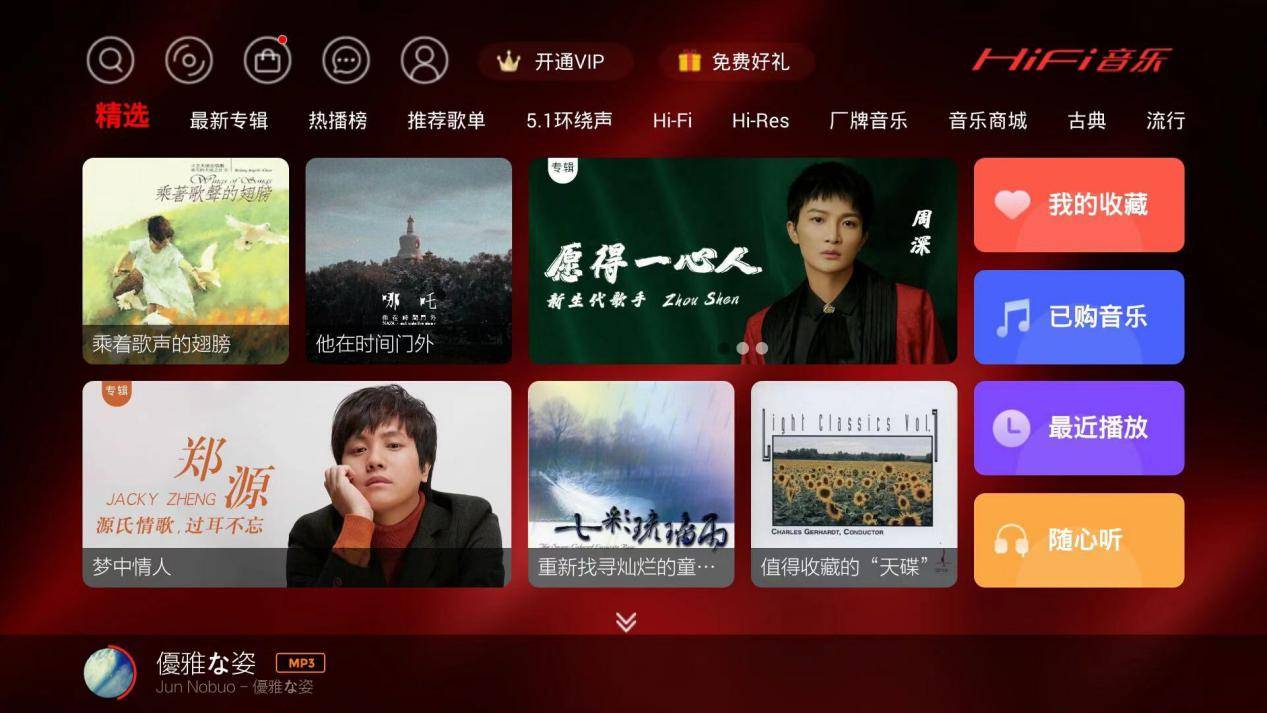This screenshot has height=713, width=1267.
Task: Switch to the 最新专辑 tab
Action: point(229,121)
